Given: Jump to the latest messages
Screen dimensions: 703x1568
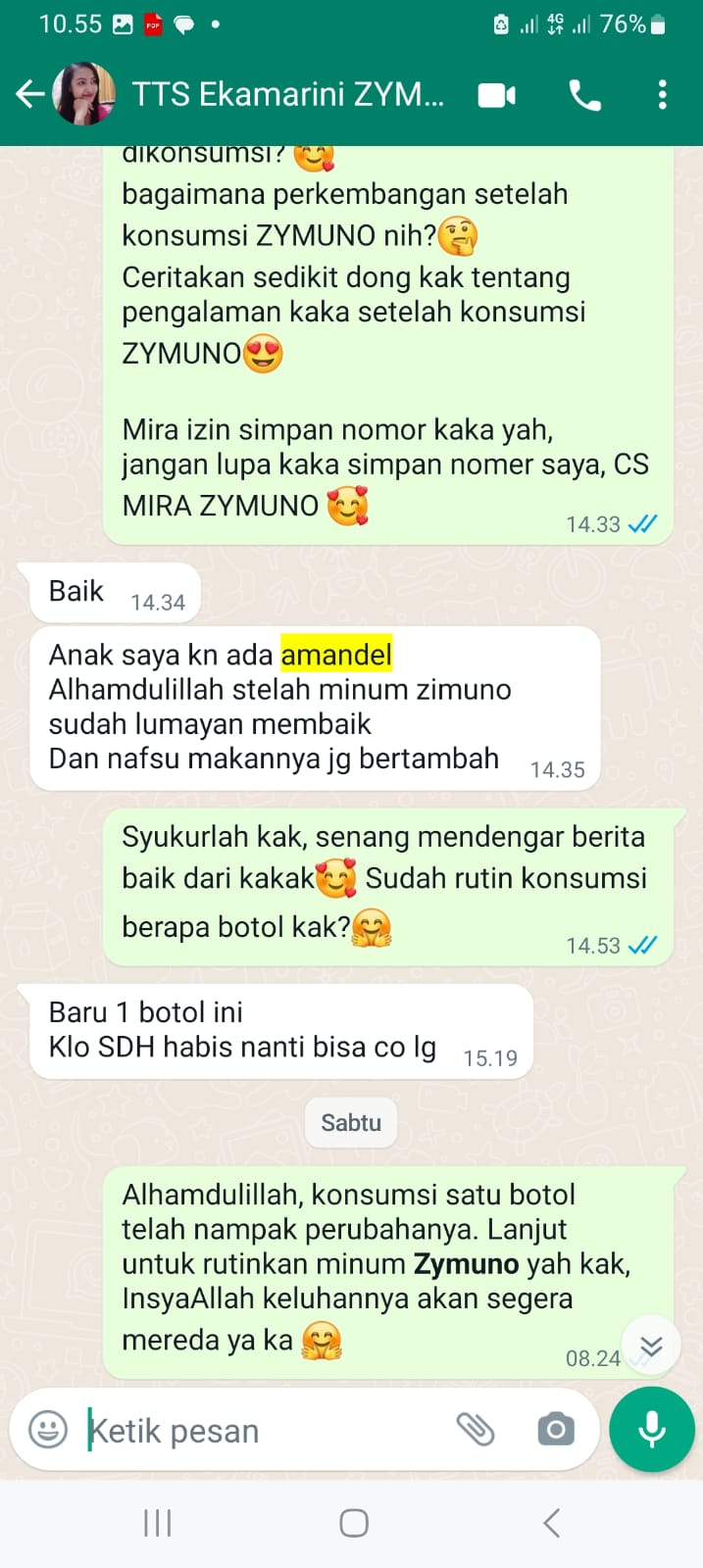Looking at the screenshot, I should tap(651, 1347).
